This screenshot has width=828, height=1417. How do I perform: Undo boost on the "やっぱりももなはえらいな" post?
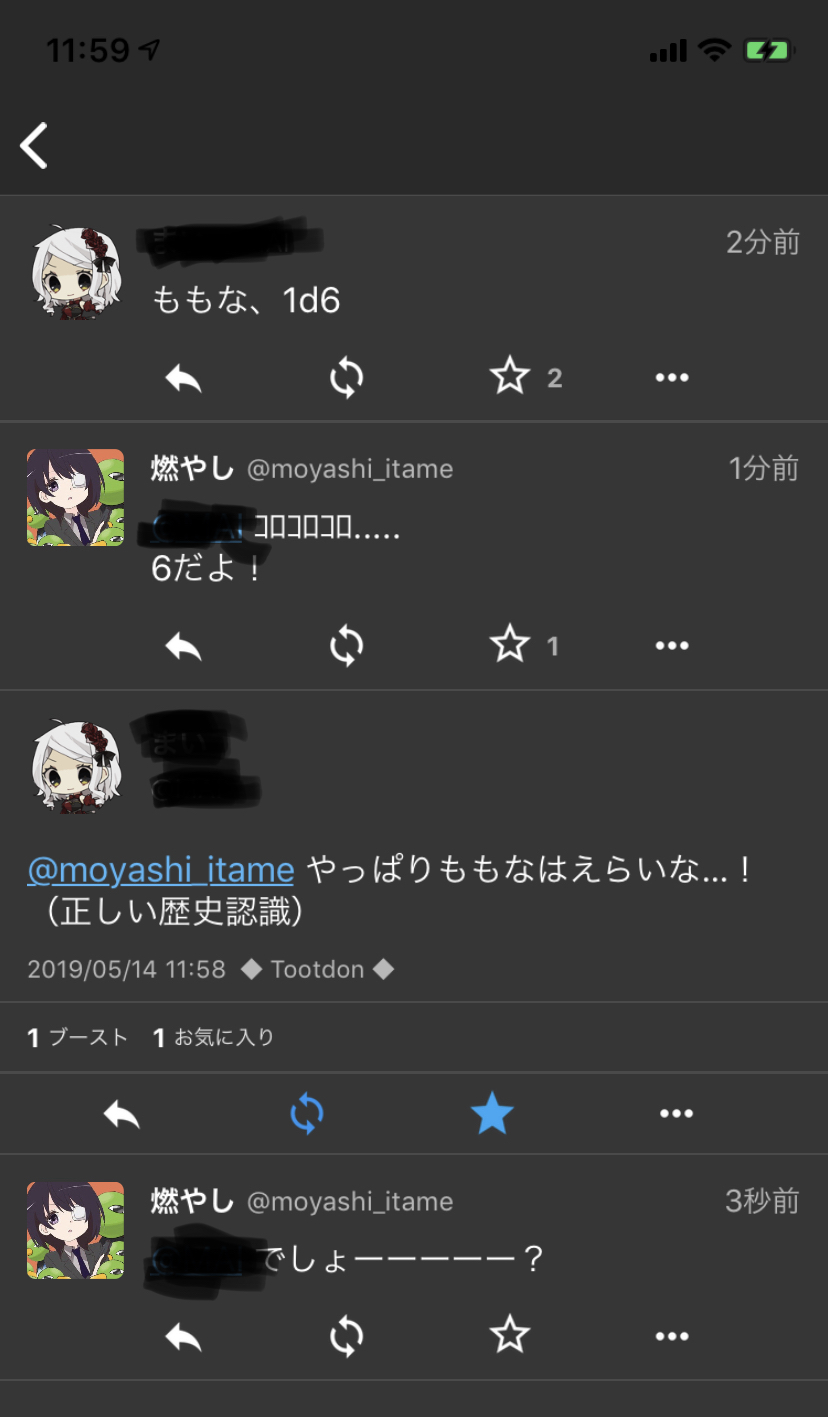click(307, 1114)
